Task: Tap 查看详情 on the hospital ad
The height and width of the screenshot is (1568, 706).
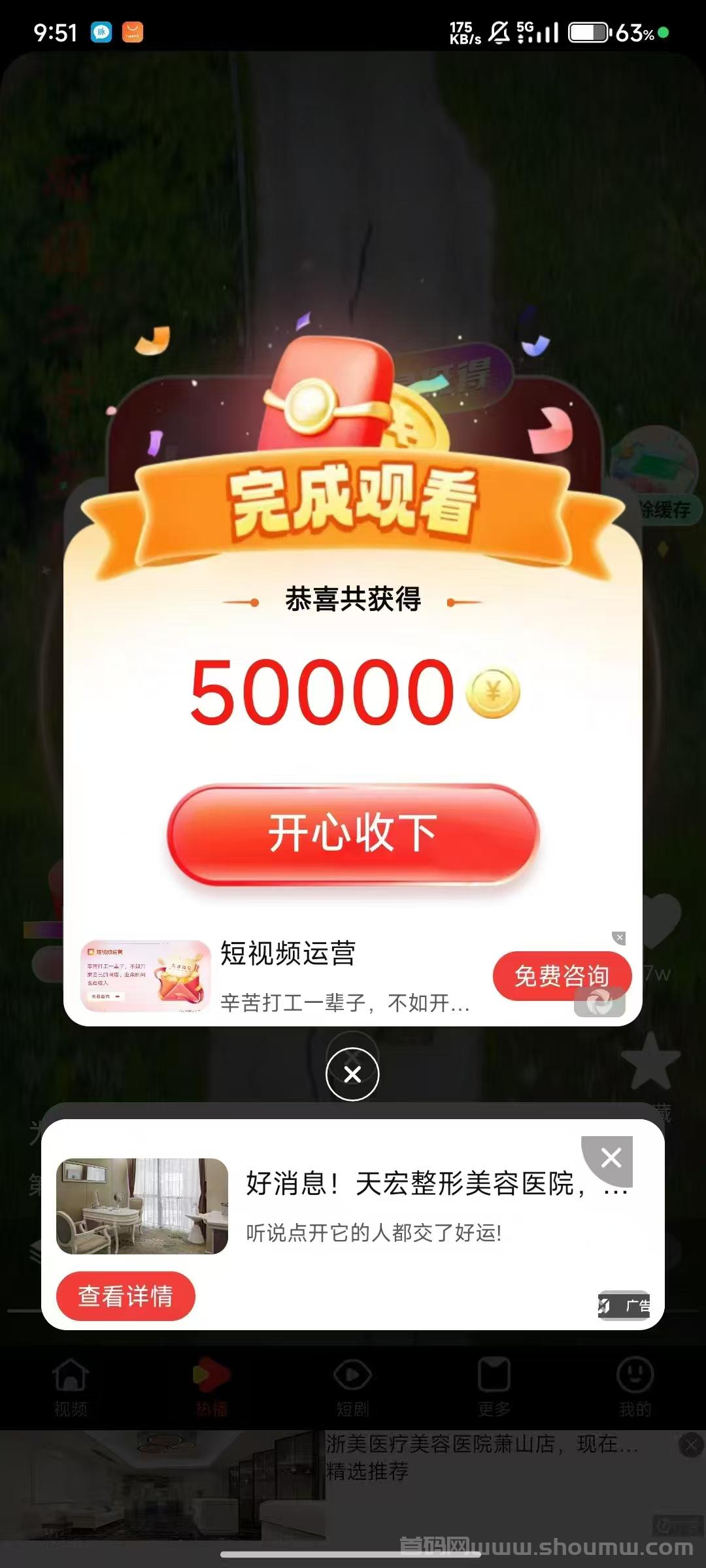Action: pyautogui.click(x=126, y=1296)
